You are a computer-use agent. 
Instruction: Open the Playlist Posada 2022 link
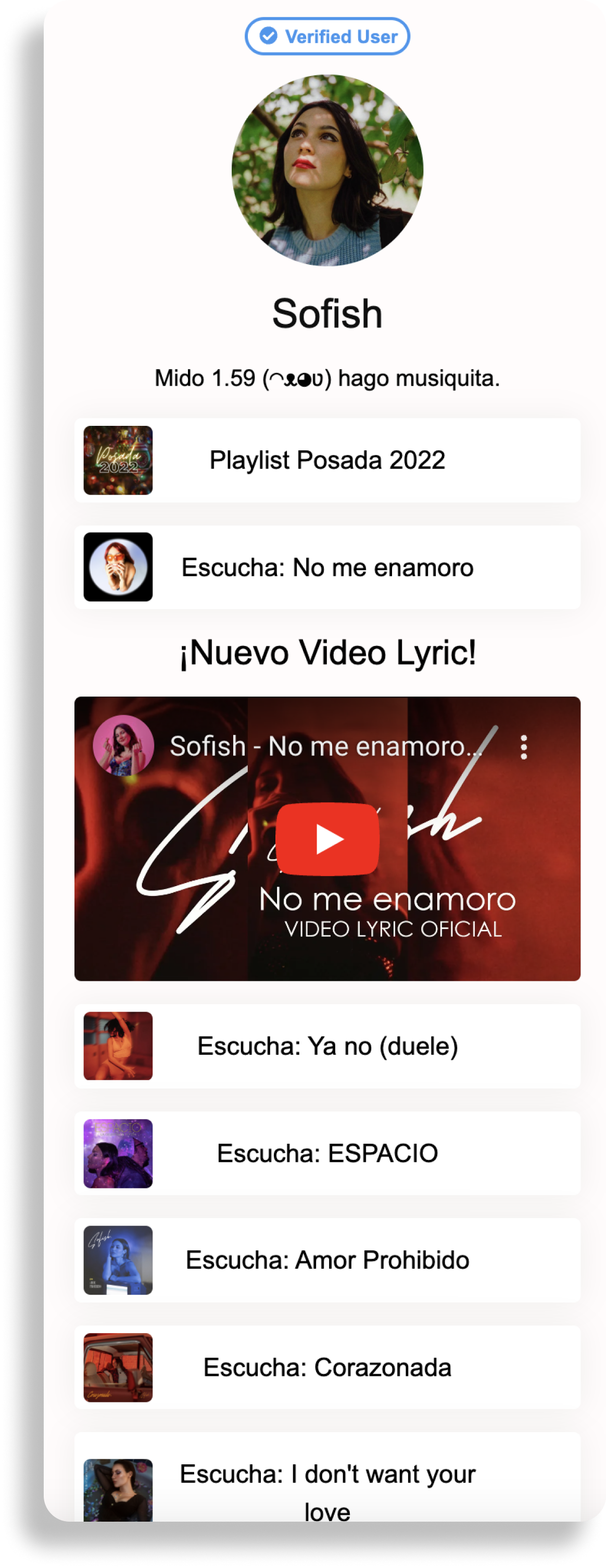pyautogui.click(x=327, y=460)
